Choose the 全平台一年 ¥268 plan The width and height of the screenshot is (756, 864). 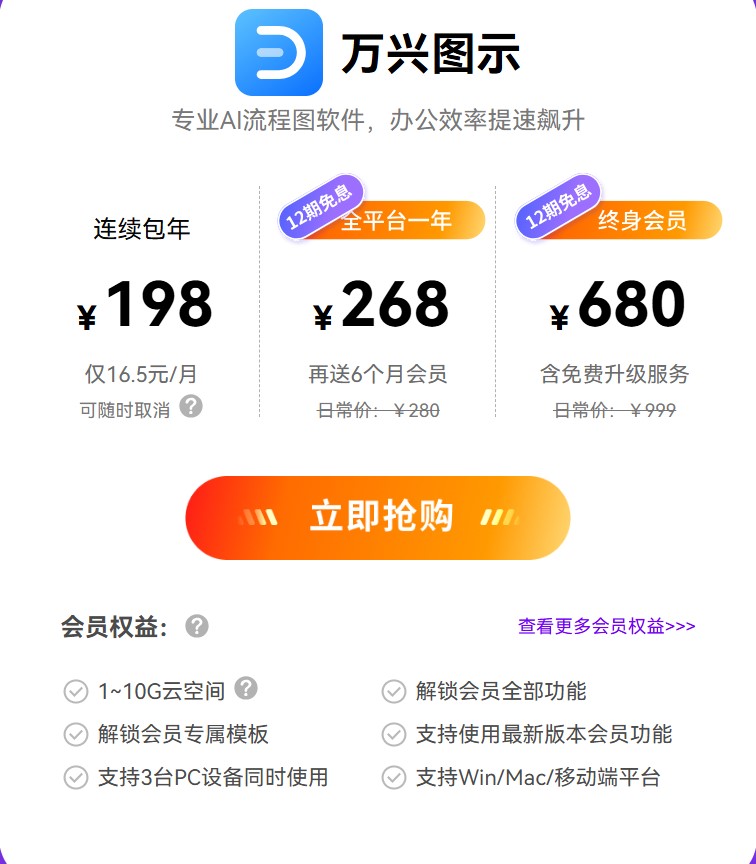378,304
